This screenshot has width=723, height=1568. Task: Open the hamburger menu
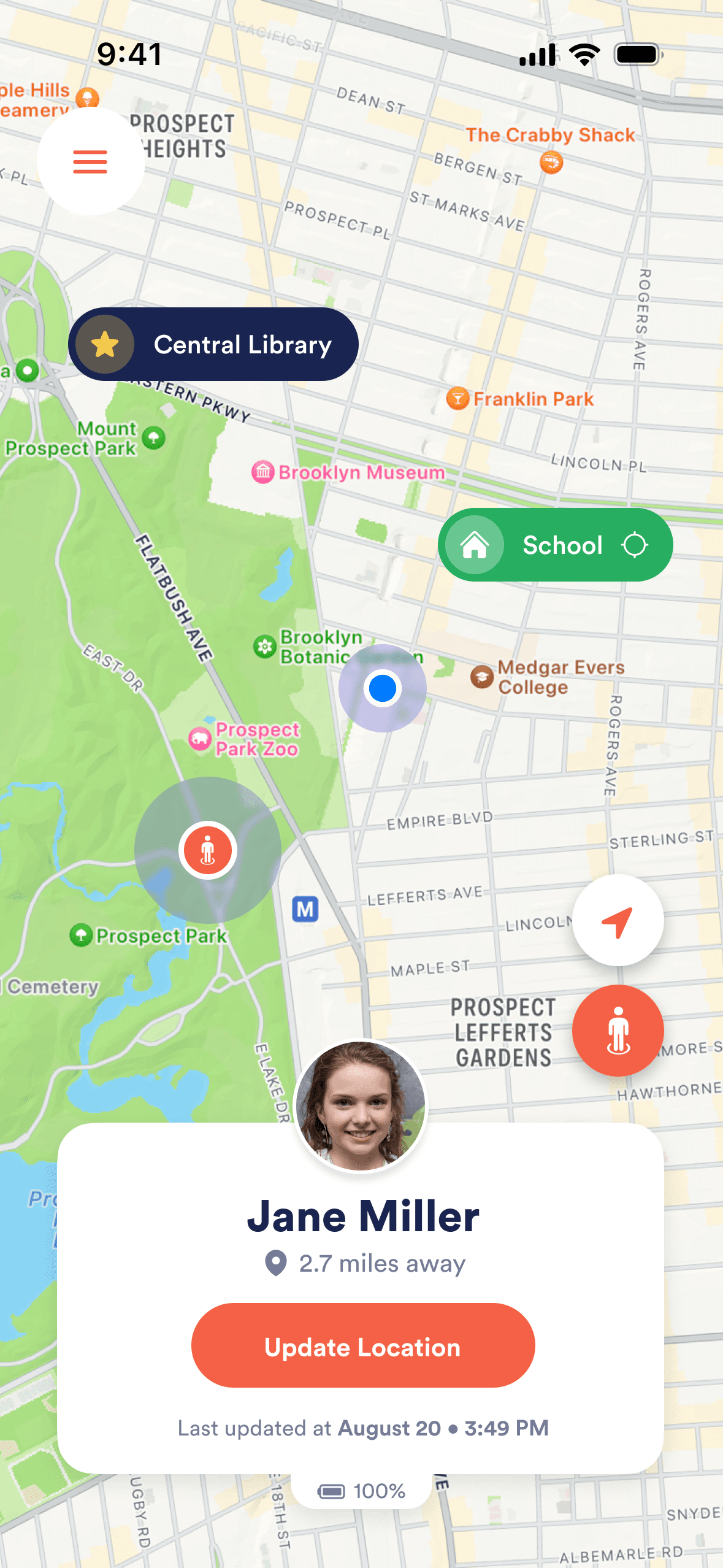tap(90, 161)
